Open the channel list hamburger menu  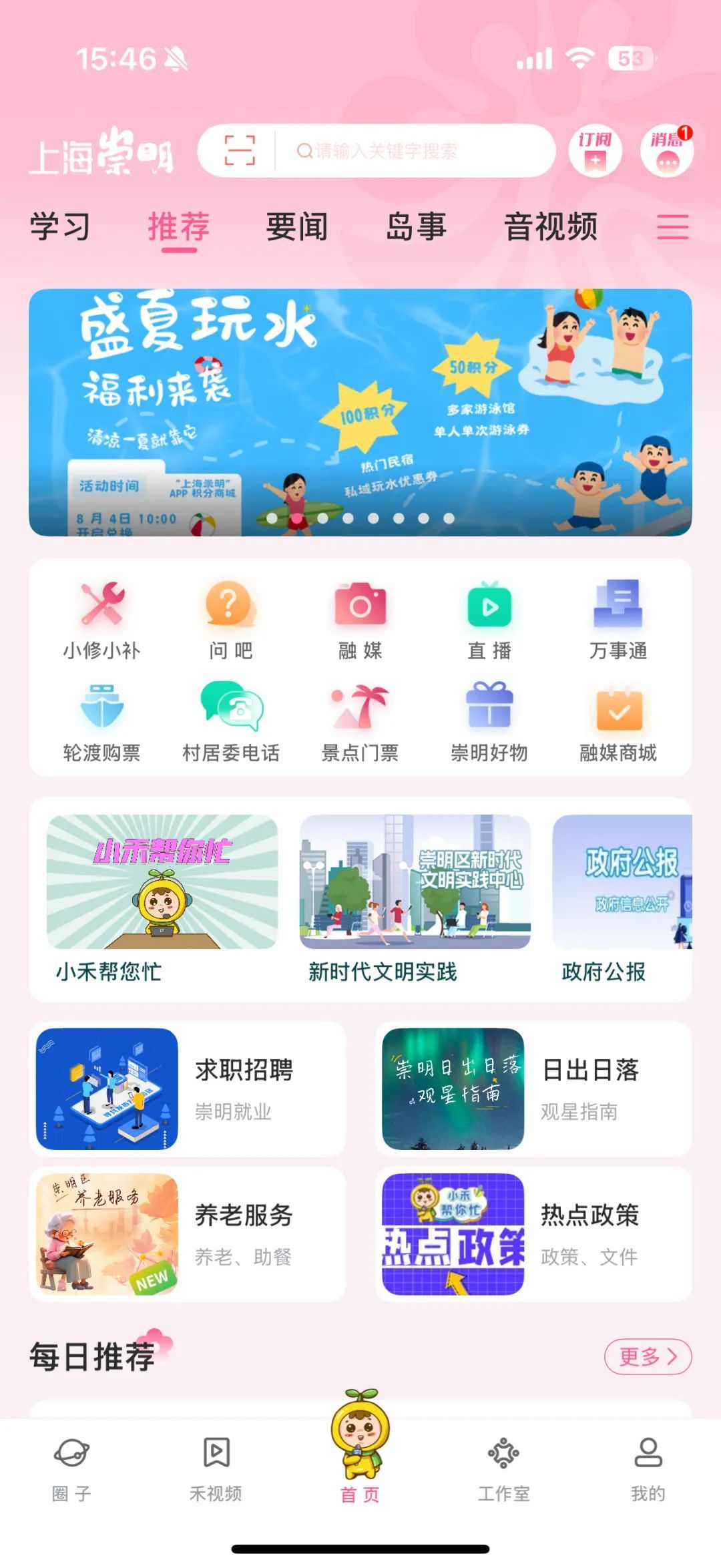tap(672, 227)
